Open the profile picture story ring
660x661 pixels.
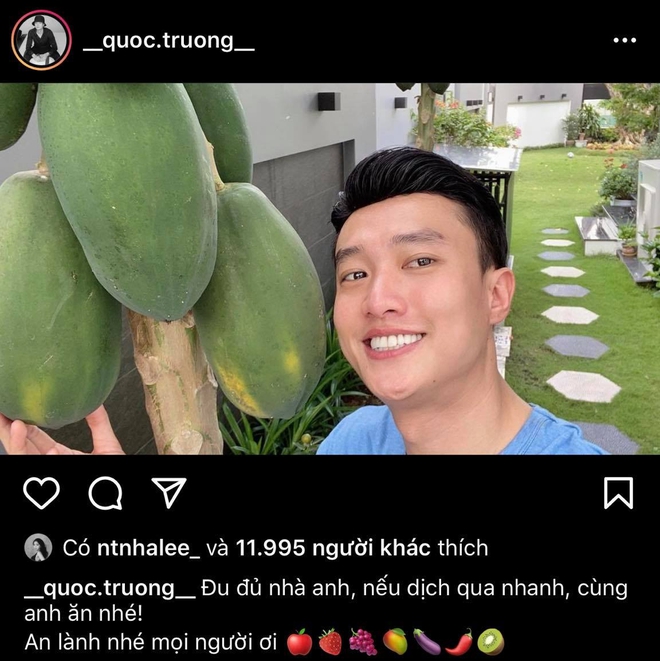(x=41, y=41)
